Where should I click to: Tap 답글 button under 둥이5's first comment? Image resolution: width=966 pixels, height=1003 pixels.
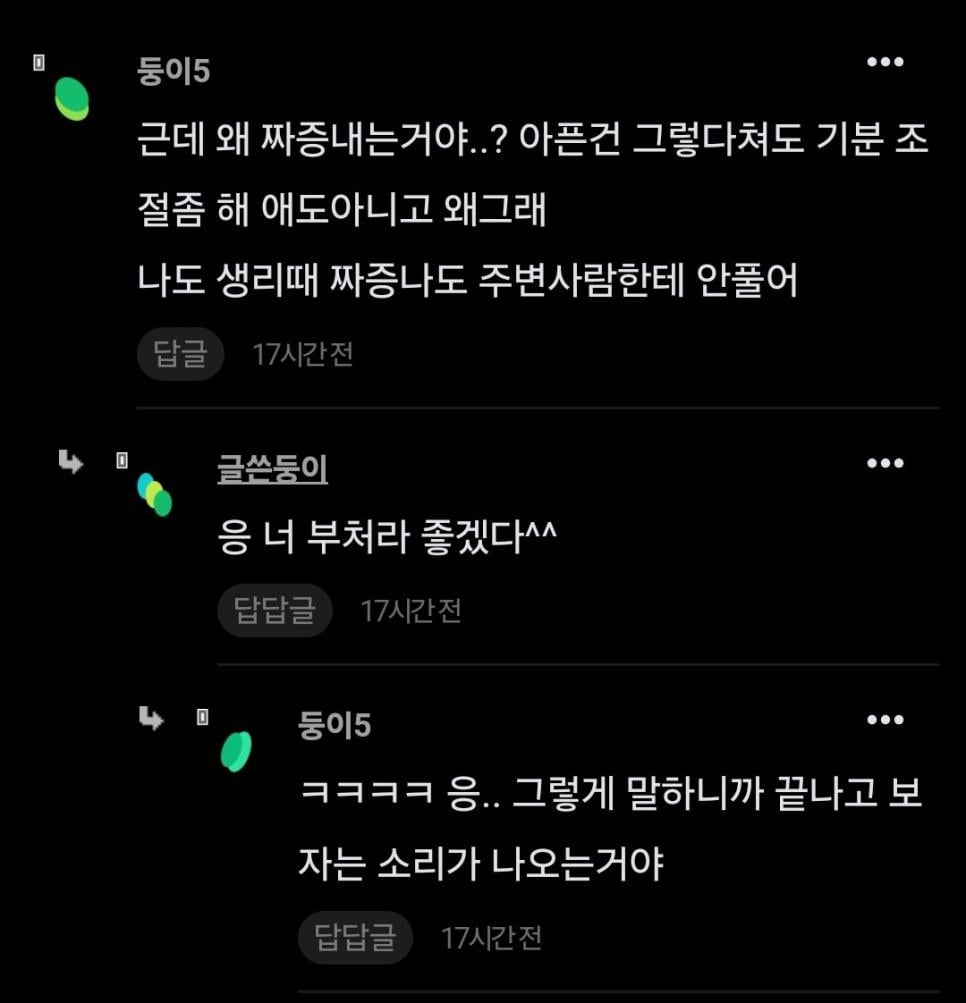180,354
